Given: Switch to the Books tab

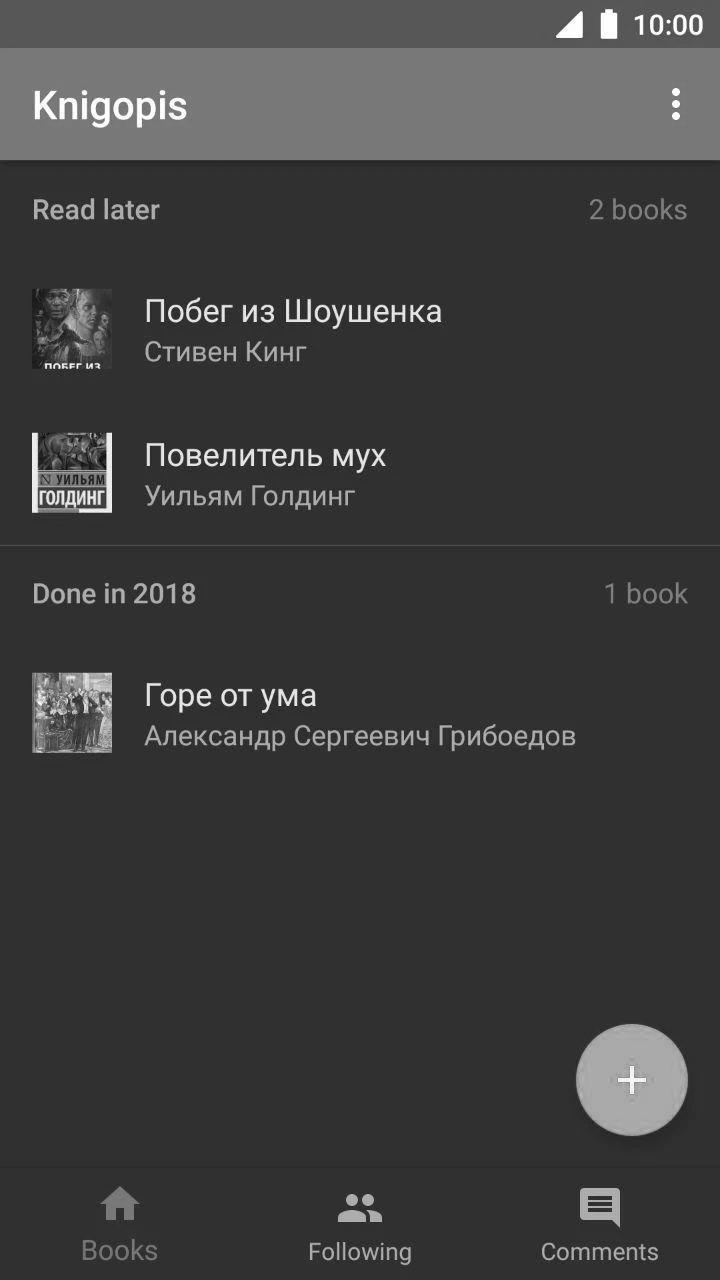Looking at the screenshot, I should point(120,1225).
